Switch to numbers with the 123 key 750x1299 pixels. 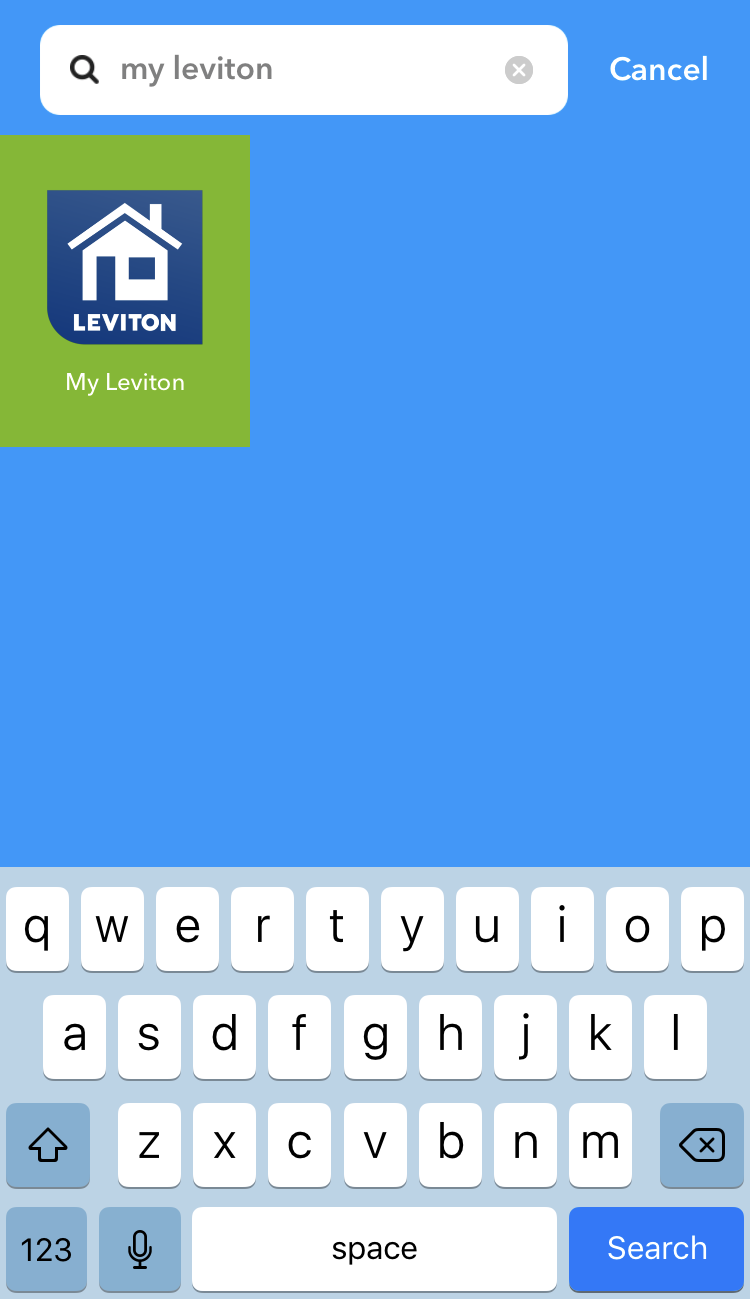[47, 1249]
